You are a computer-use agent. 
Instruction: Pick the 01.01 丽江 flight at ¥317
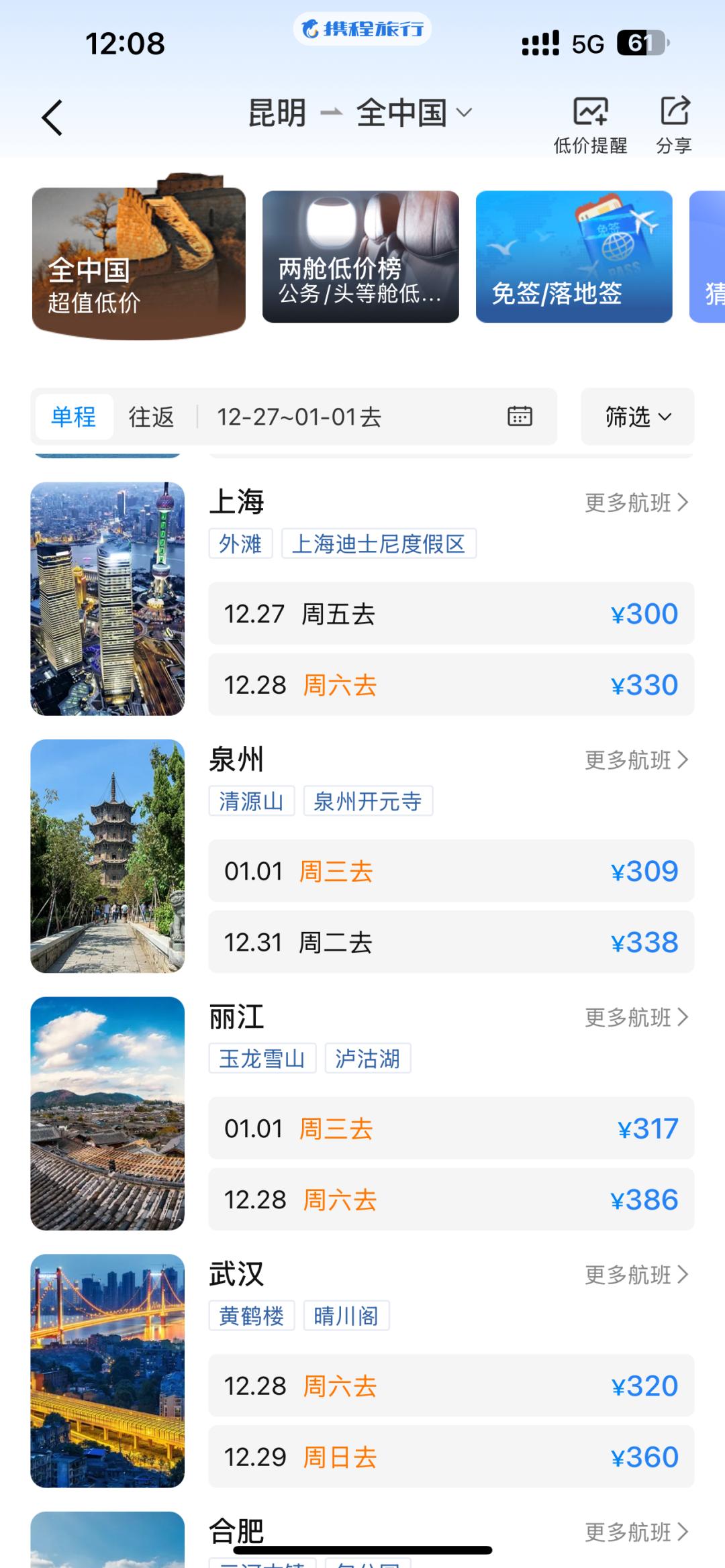tap(451, 1129)
